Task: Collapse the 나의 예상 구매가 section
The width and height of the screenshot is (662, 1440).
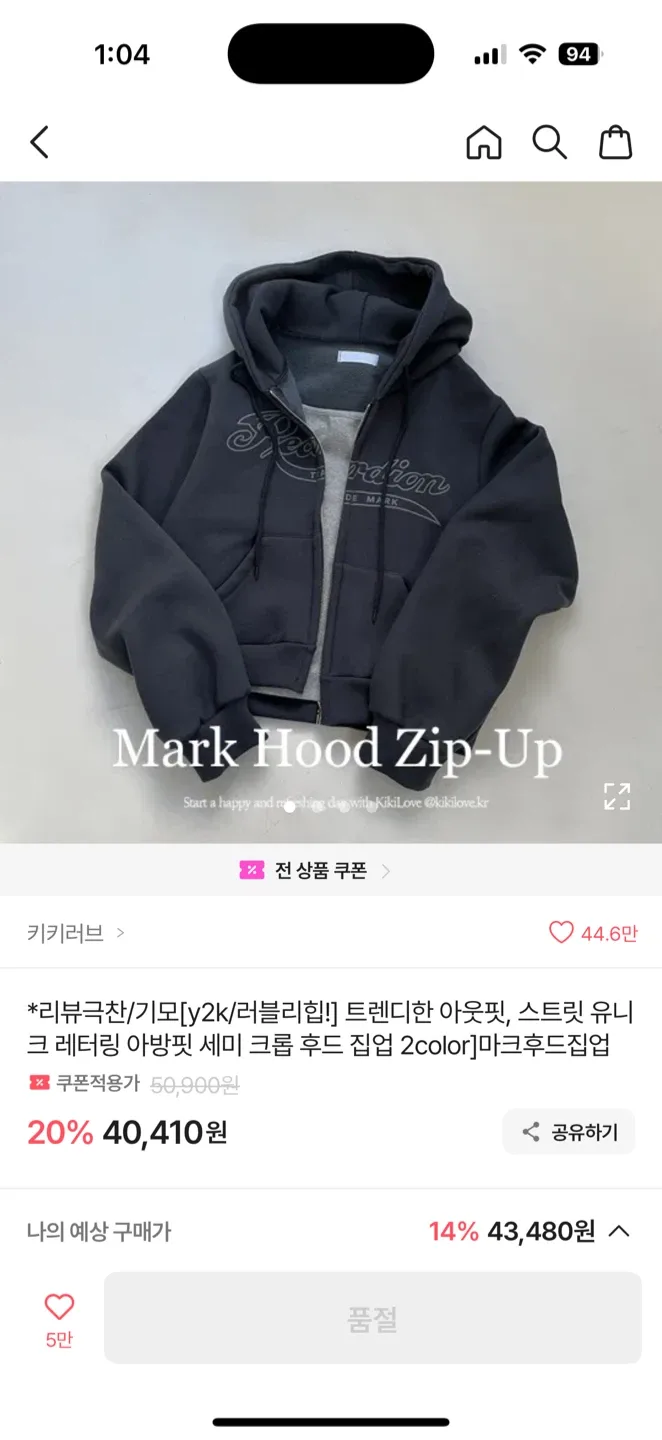Action: coord(619,1231)
